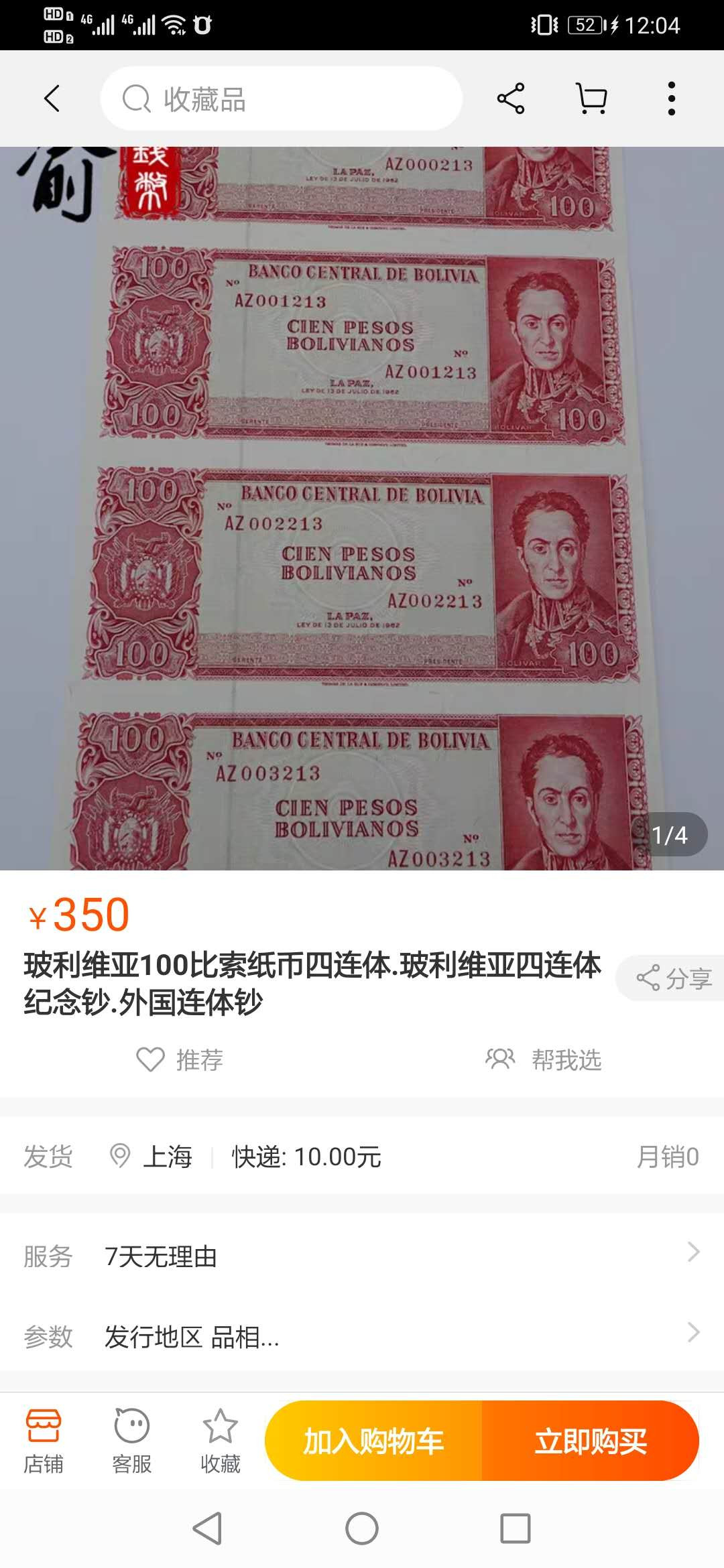This screenshot has height=1568, width=724.
Task: Tap the location pin beside 上海
Action: (121, 1155)
